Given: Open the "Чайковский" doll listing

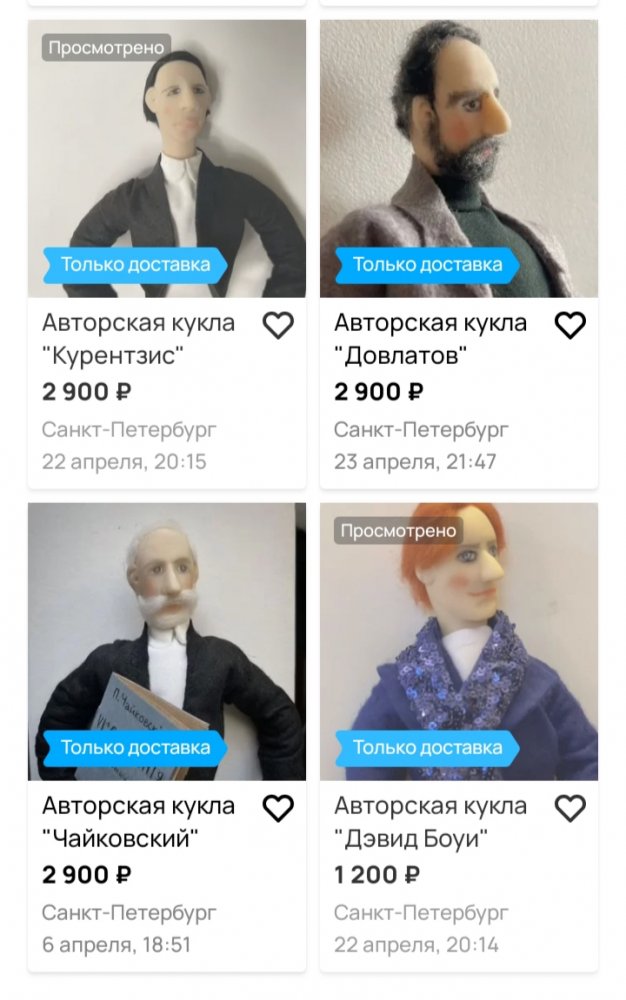Looking at the screenshot, I should point(138,821).
